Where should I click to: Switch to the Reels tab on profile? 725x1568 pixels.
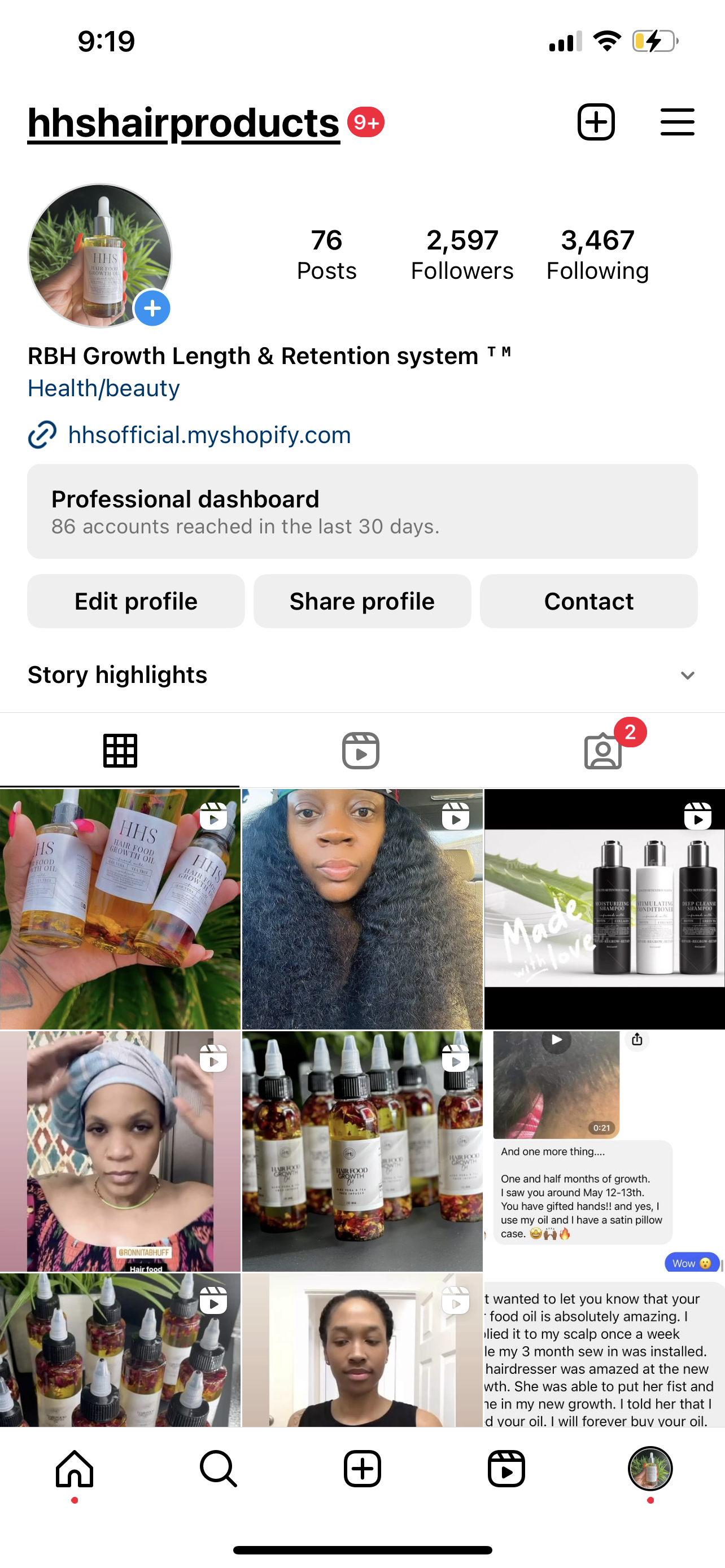[361, 751]
